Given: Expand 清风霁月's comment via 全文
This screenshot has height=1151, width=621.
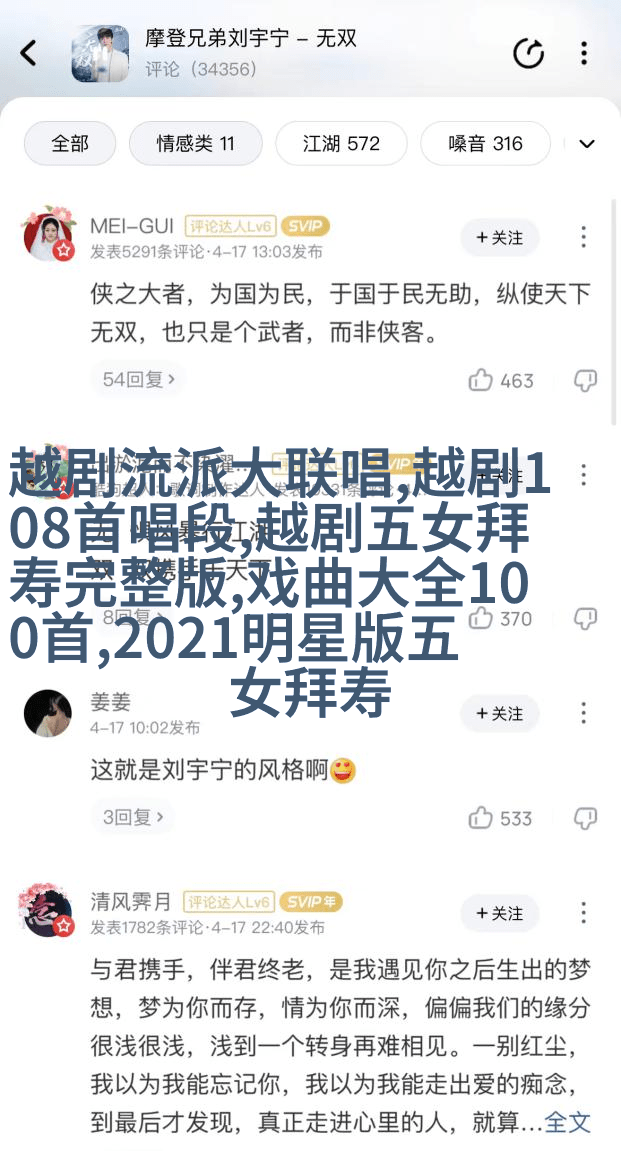Looking at the screenshot, I should click(x=568, y=1122).
